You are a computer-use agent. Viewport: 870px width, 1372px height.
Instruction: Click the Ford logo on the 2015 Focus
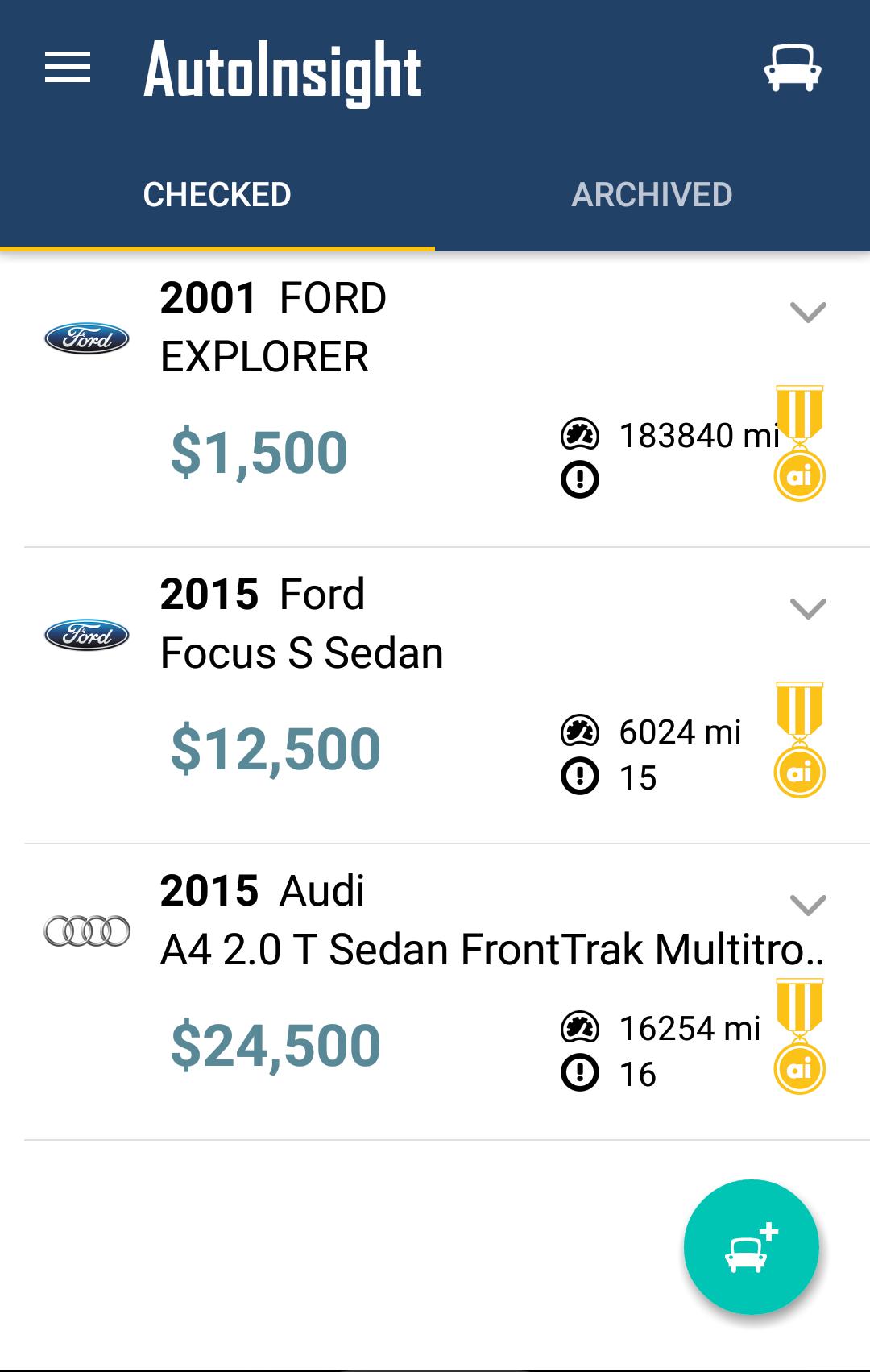pos(86,636)
